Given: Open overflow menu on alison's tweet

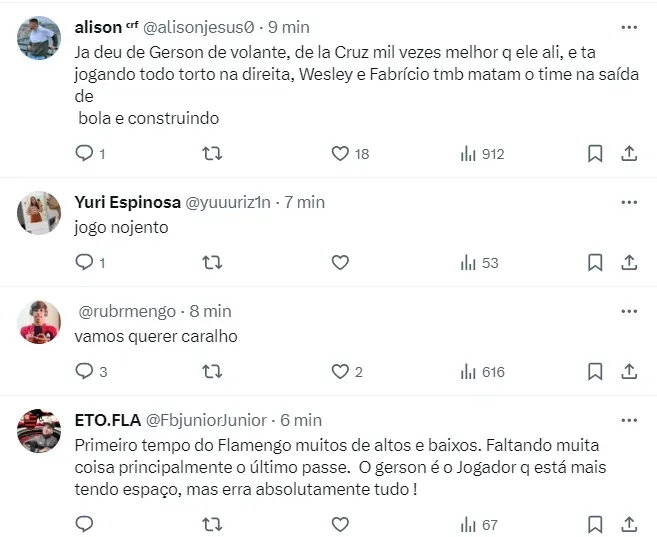Looking at the screenshot, I should (x=629, y=27).
